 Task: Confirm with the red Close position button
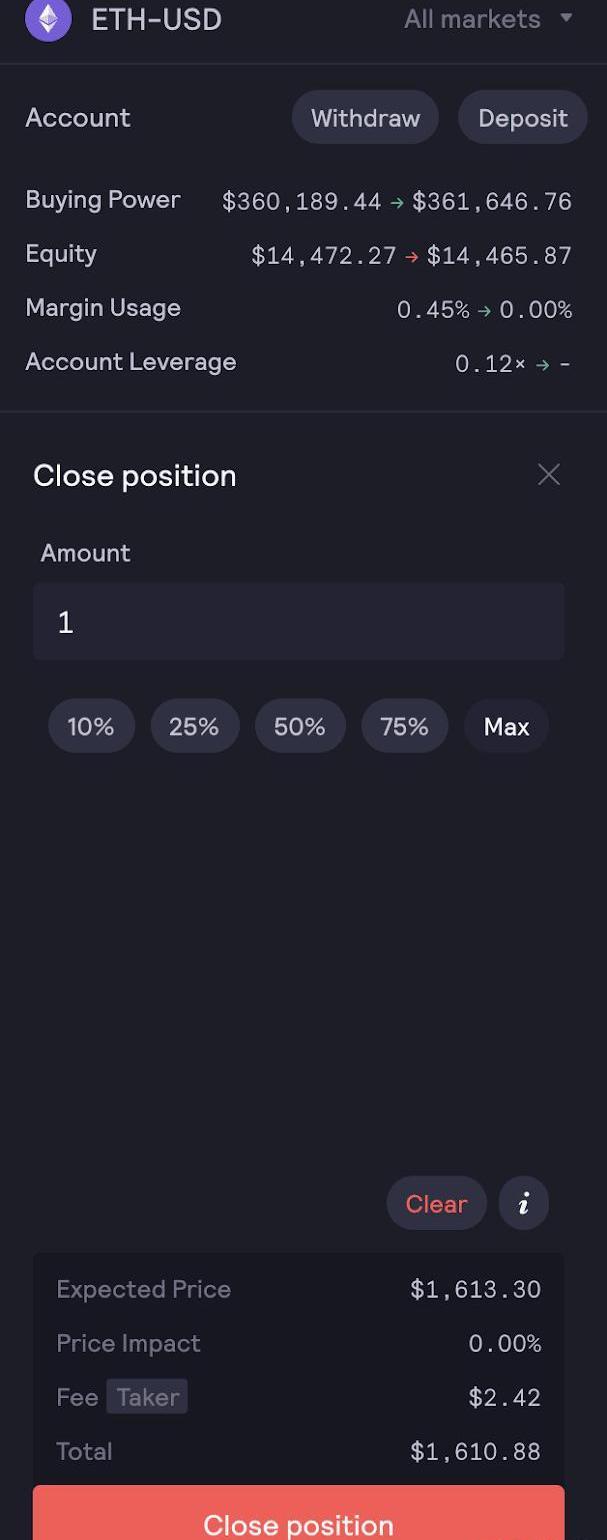[x=298, y=1520]
